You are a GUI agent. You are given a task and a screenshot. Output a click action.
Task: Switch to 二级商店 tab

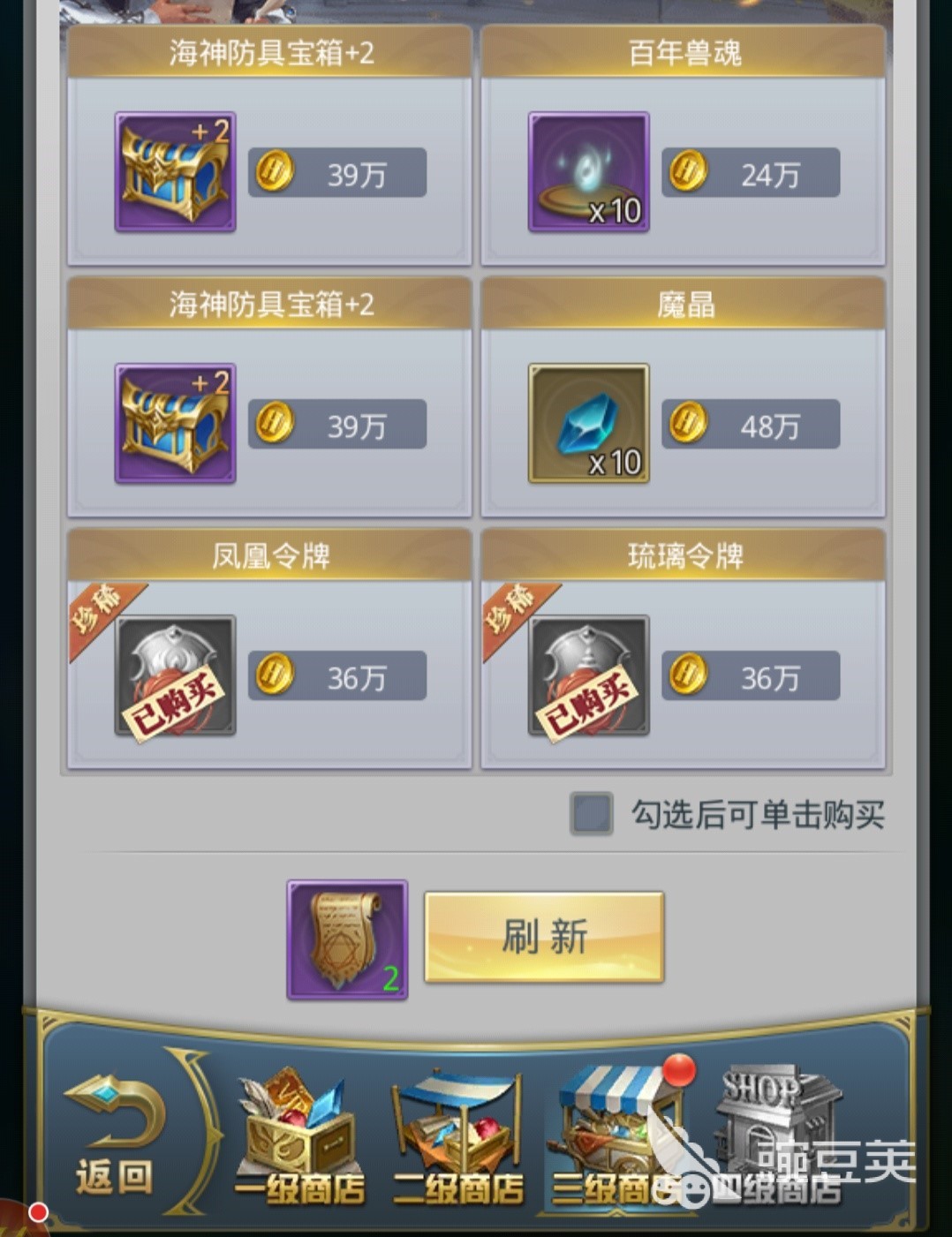coord(457,1139)
